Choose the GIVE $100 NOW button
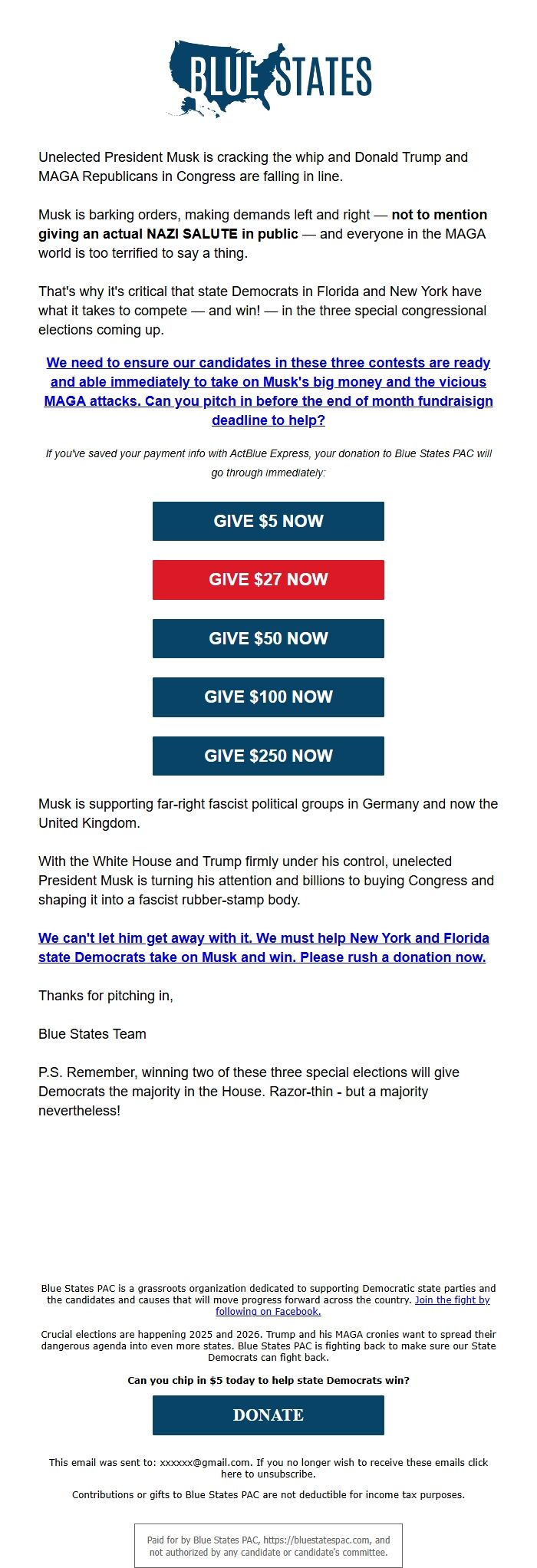The image size is (537, 1568). [x=268, y=697]
